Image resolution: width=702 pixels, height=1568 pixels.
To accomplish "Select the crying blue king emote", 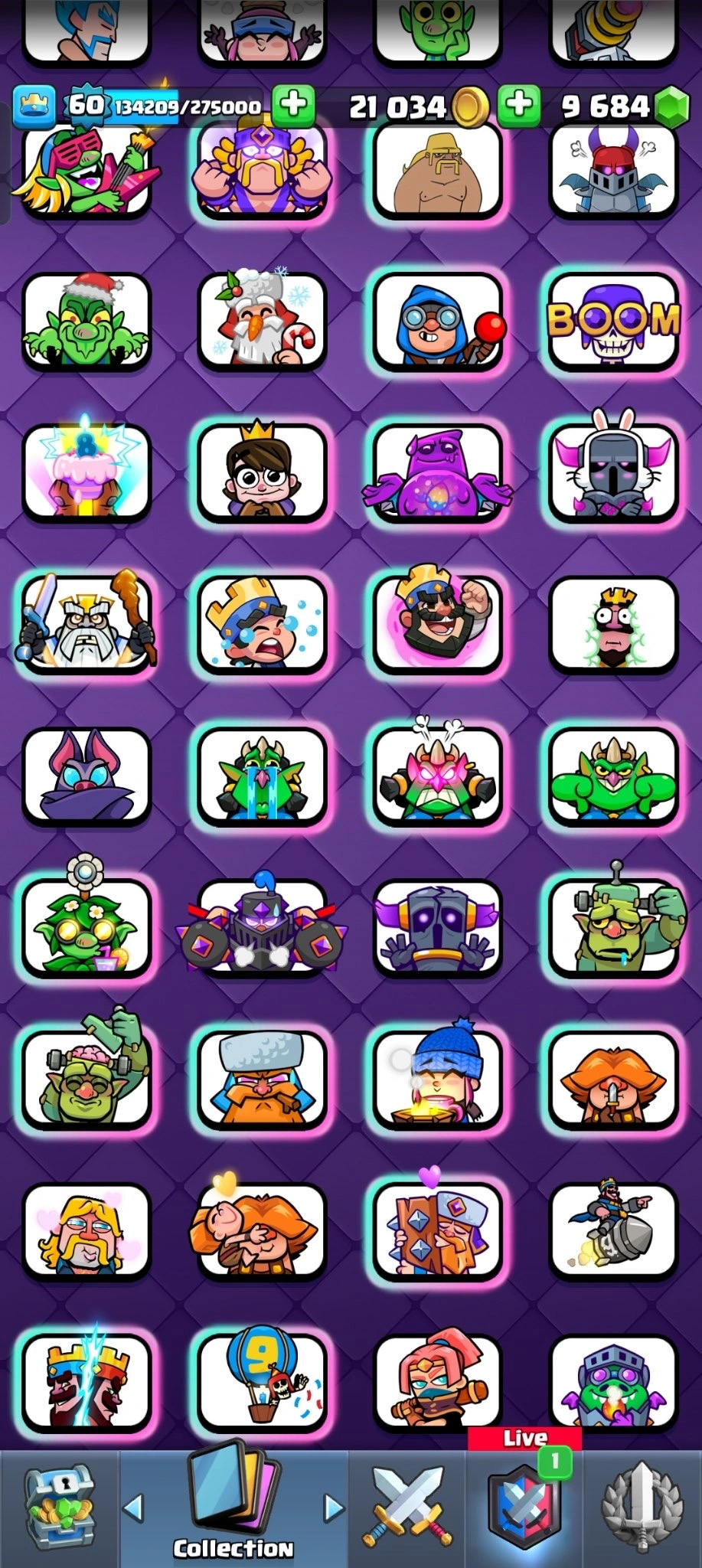I will [262, 625].
